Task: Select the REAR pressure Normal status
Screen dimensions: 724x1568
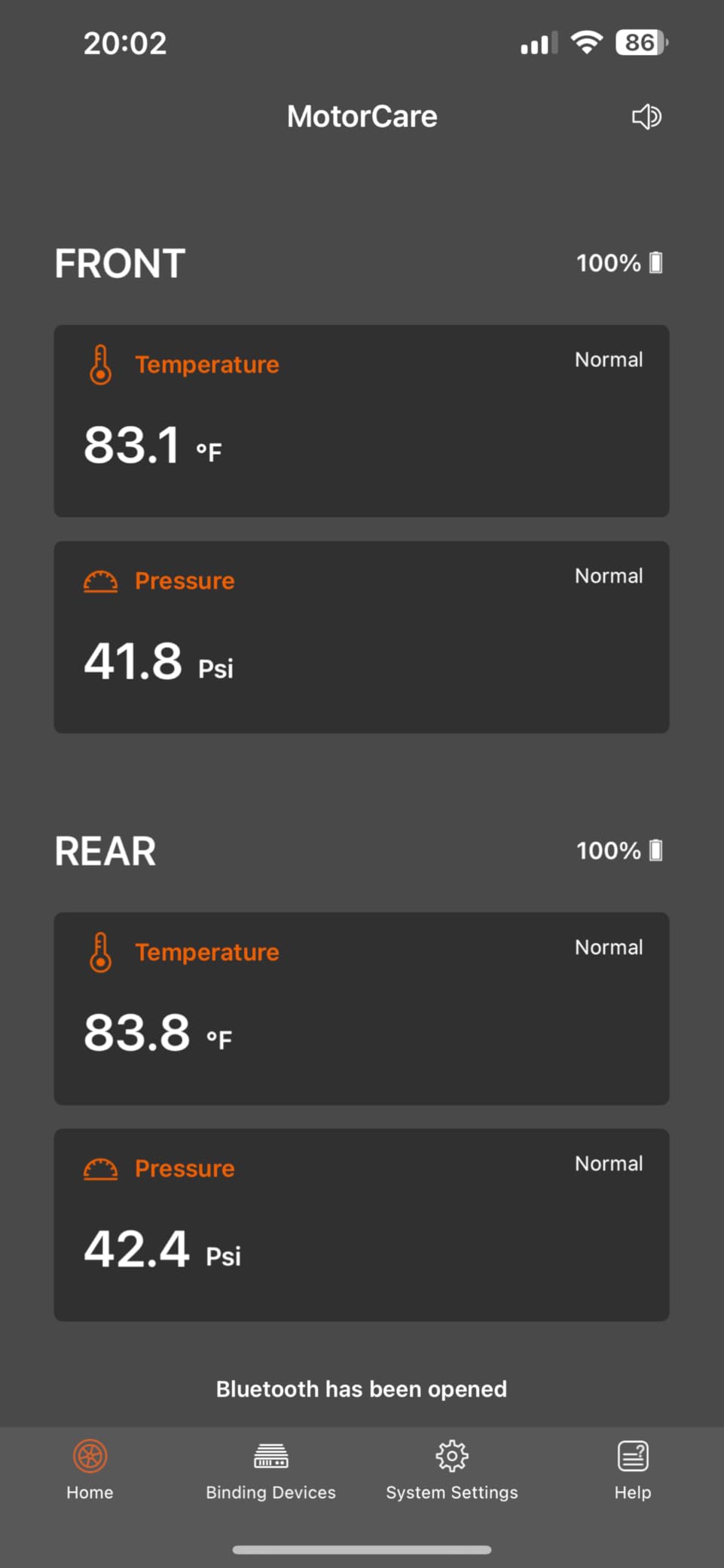Action: coord(608,1163)
